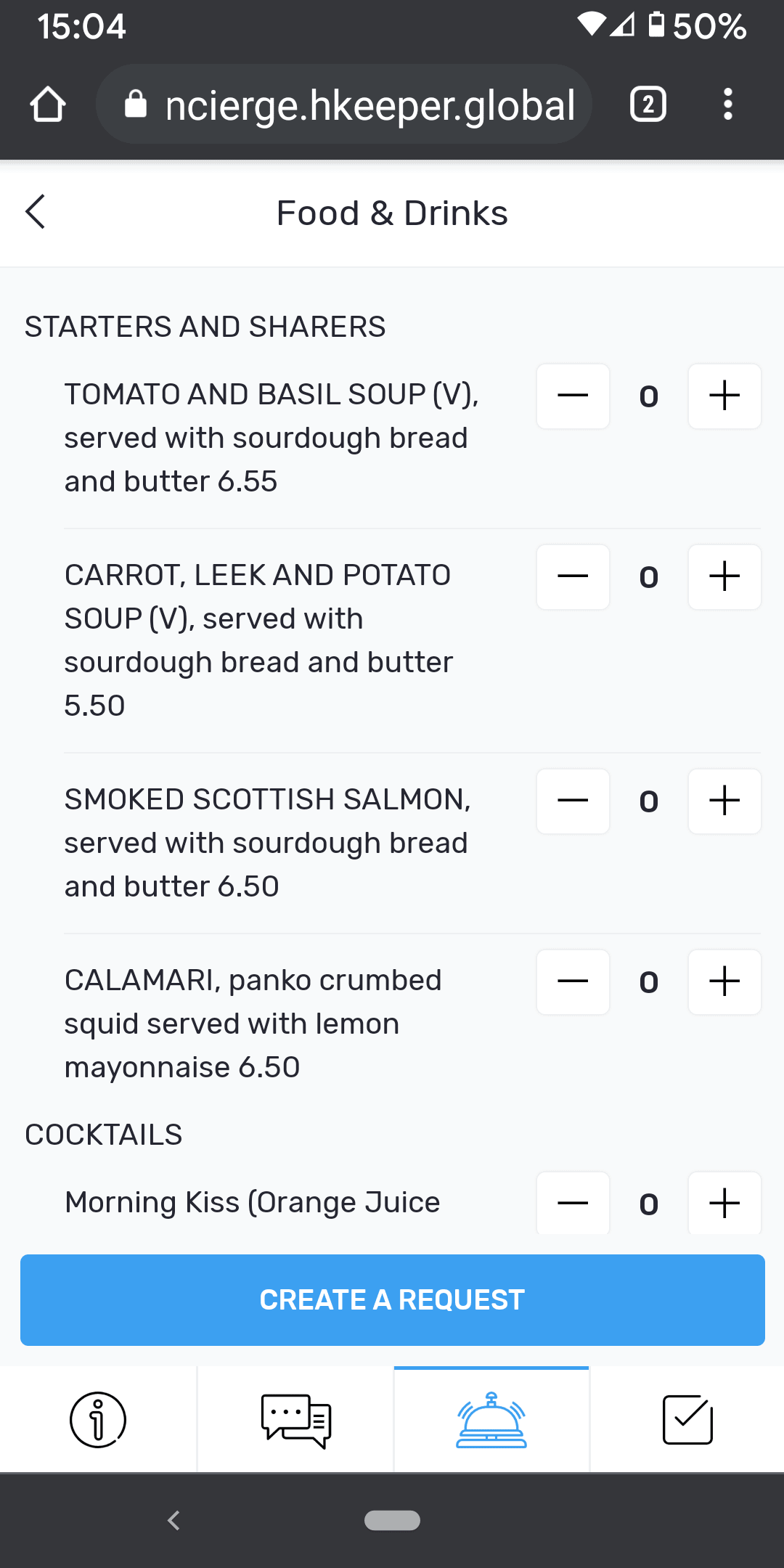The image size is (784, 1568).
Task: Increase Tomato and Basil Soup quantity
Action: pos(724,396)
